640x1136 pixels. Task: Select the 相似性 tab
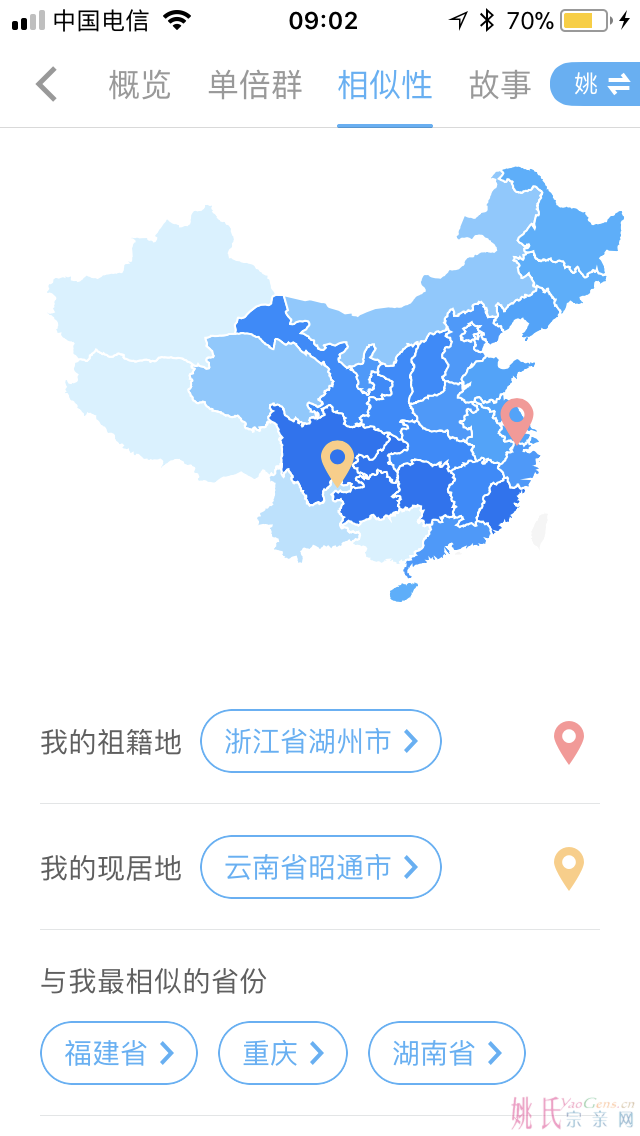point(385,85)
